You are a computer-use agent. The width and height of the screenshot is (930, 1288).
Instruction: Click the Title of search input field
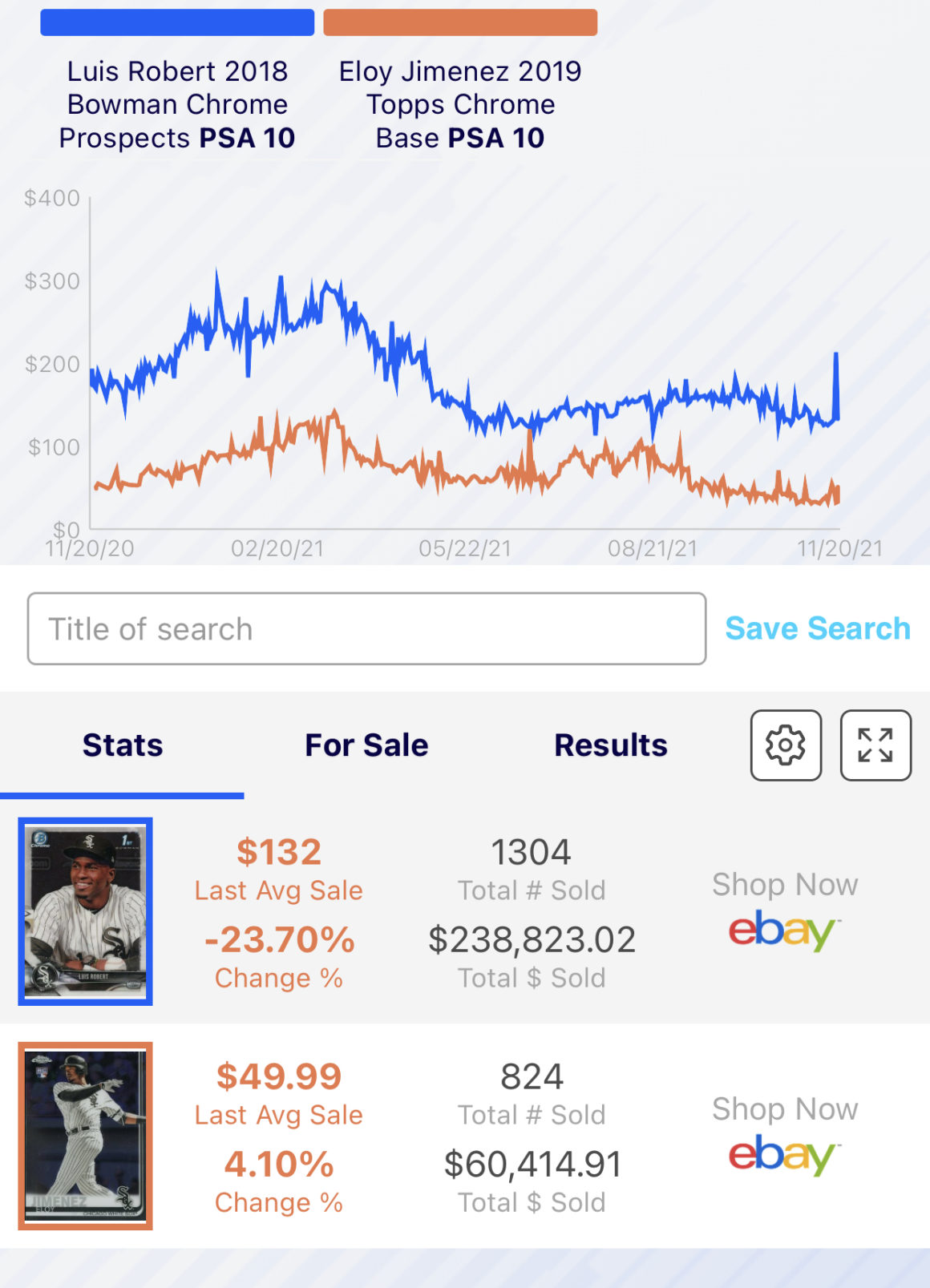pos(367,628)
